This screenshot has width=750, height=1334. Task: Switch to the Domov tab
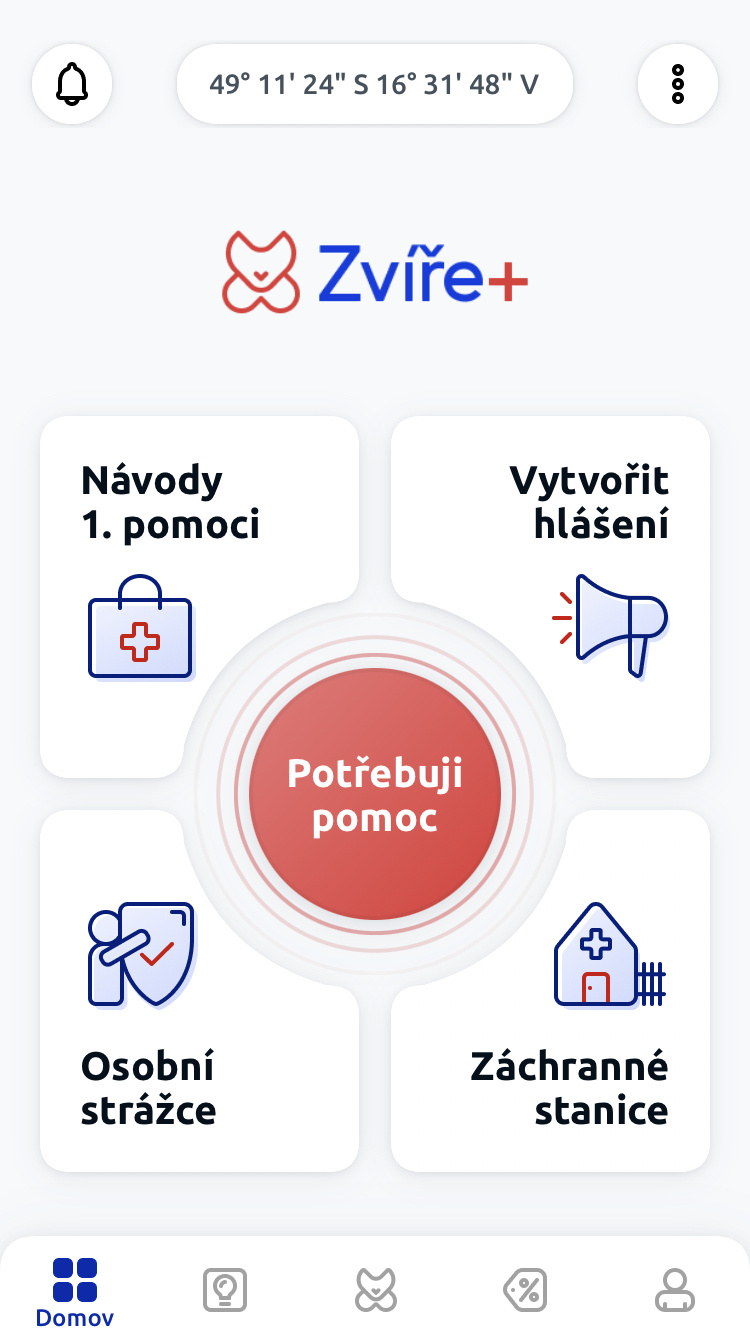(x=75, y=1291)
